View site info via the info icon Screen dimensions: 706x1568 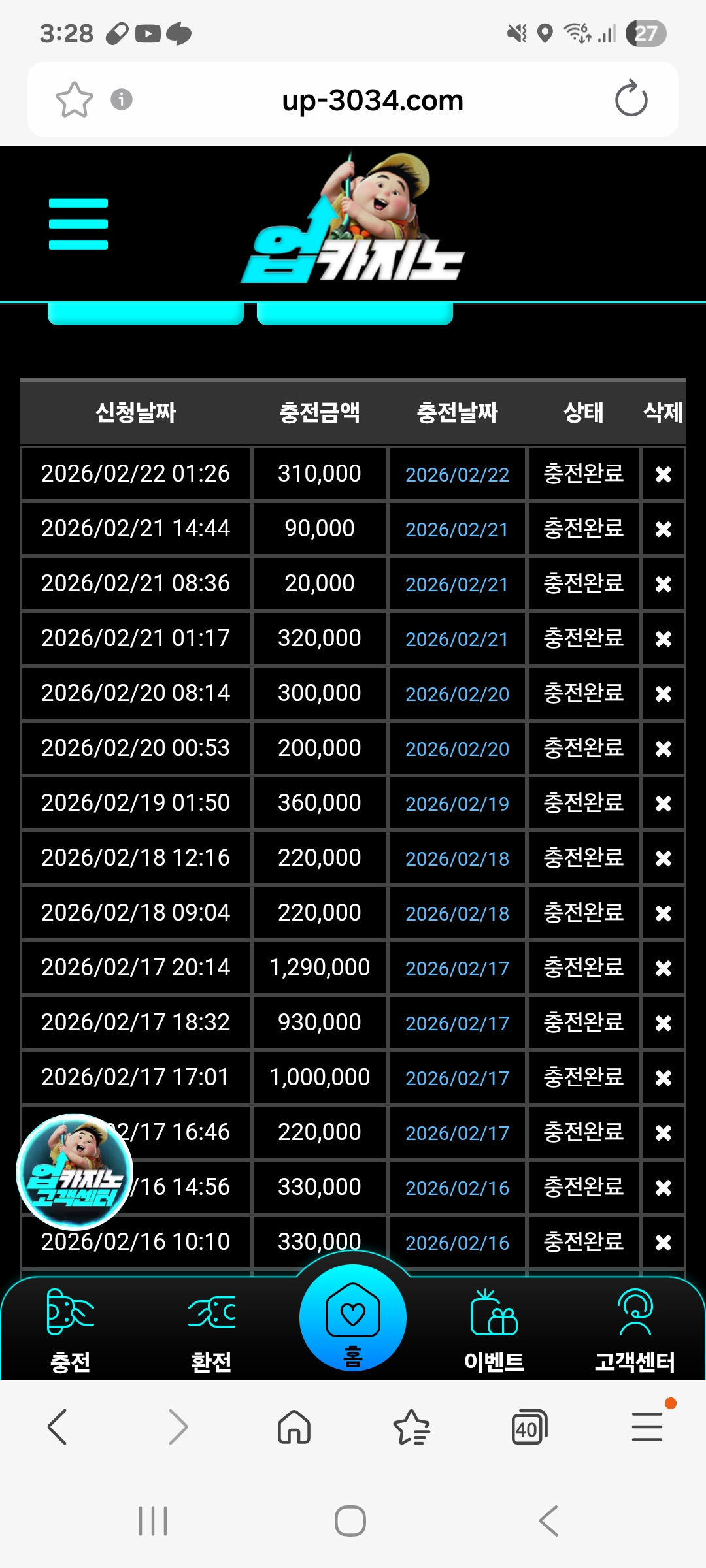tap(122, 99)
